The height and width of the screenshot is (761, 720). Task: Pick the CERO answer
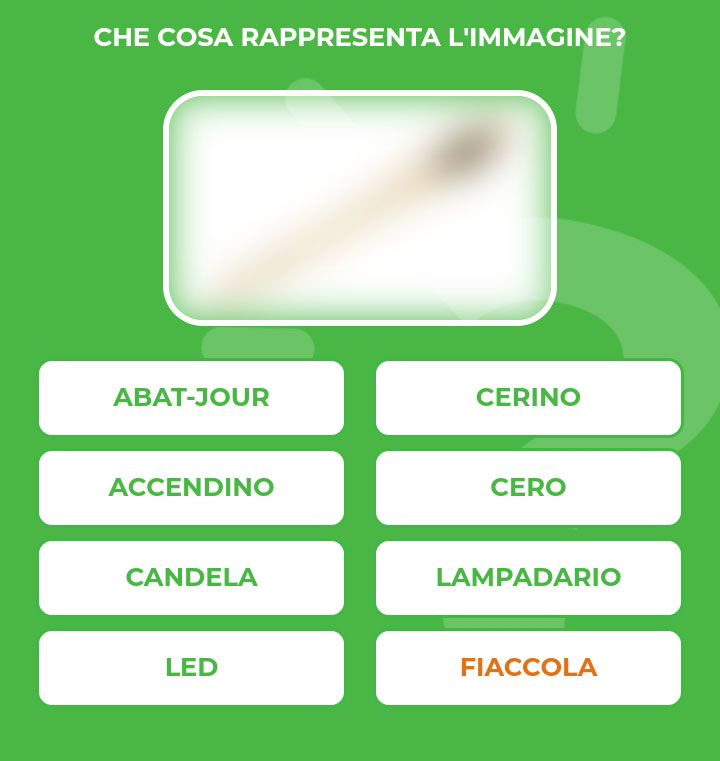(528, 487)
